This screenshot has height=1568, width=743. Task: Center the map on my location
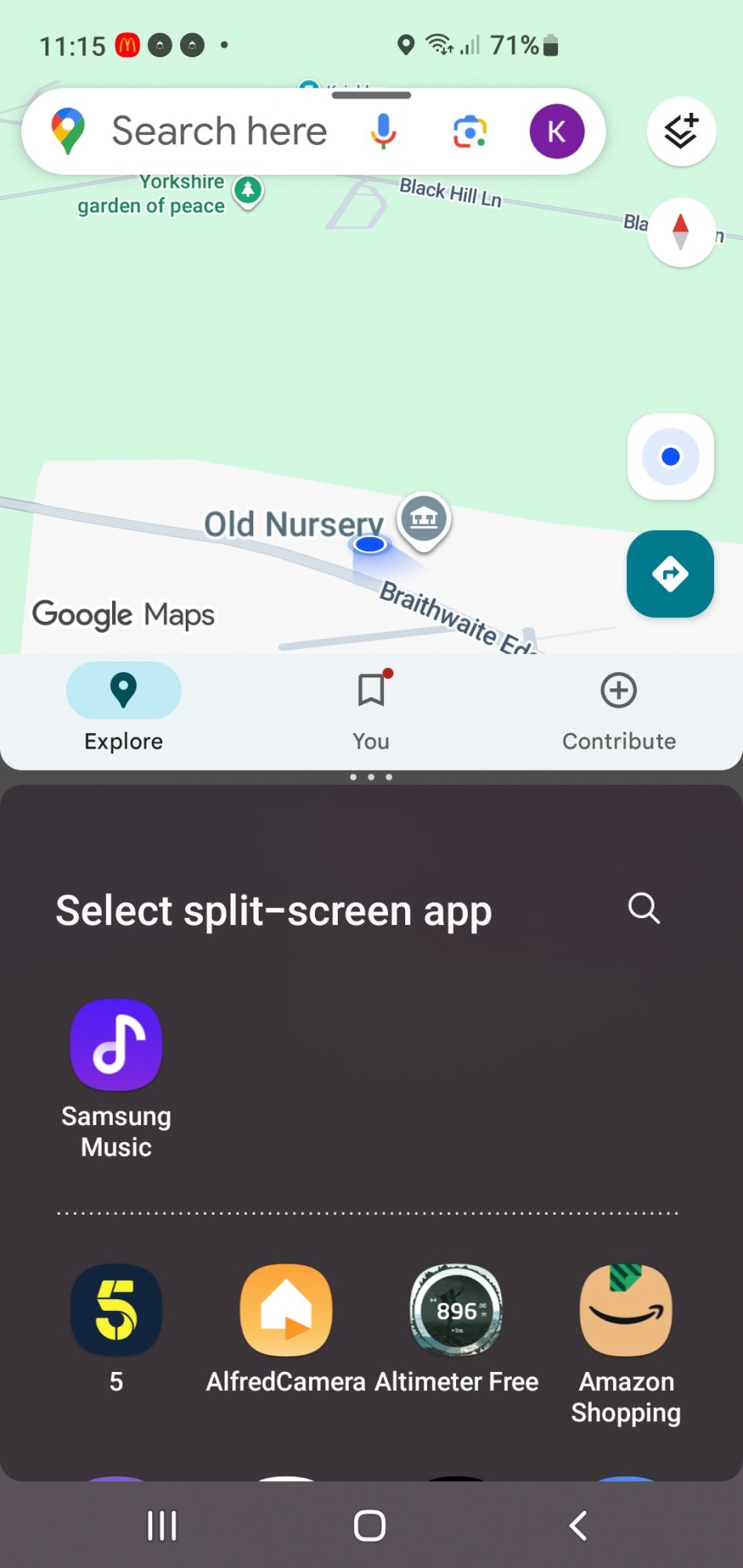click(x=670, y=456)
